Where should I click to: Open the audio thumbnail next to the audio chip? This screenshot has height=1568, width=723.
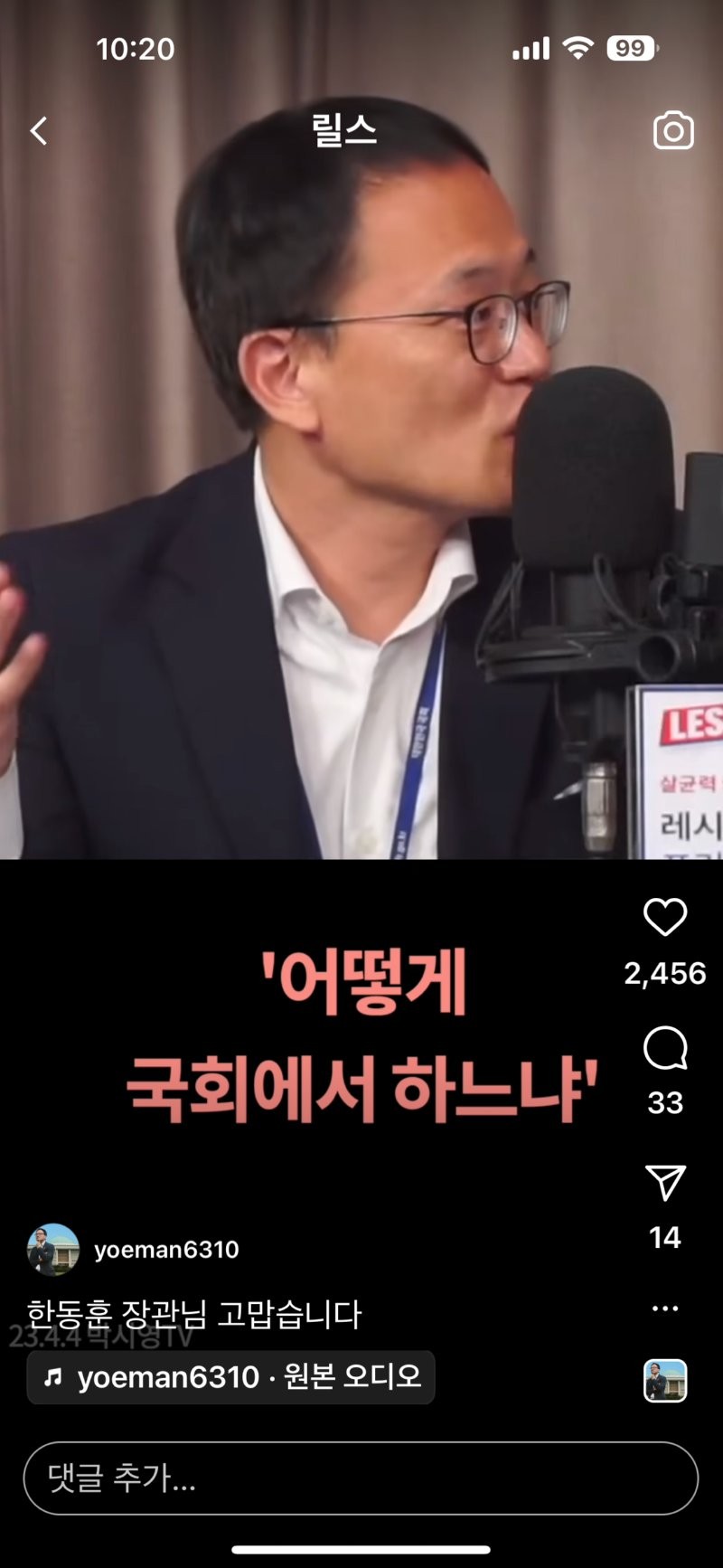[x=665, y=1380]
